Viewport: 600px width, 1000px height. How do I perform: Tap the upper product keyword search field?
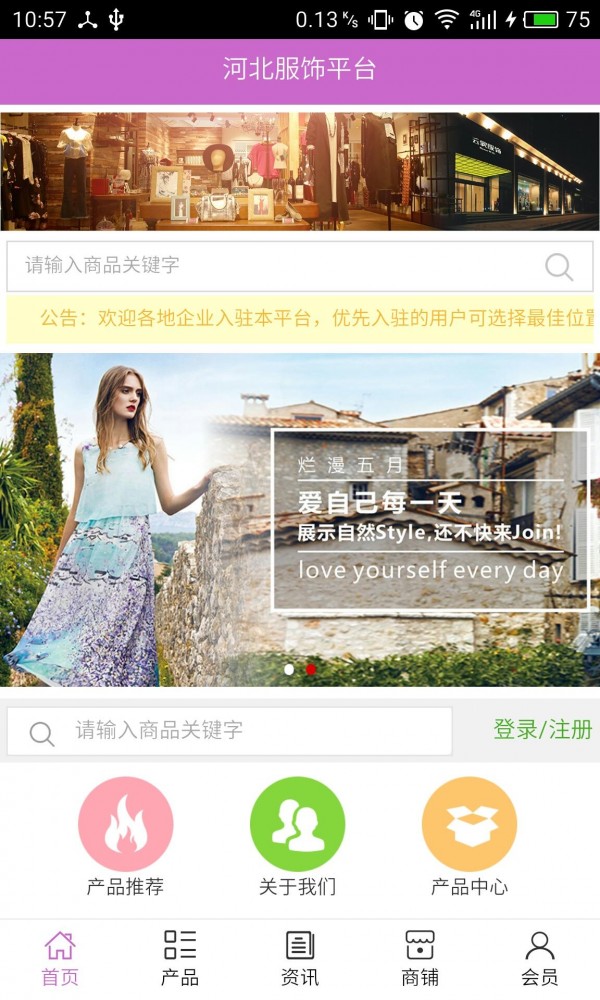coord(270,266)
